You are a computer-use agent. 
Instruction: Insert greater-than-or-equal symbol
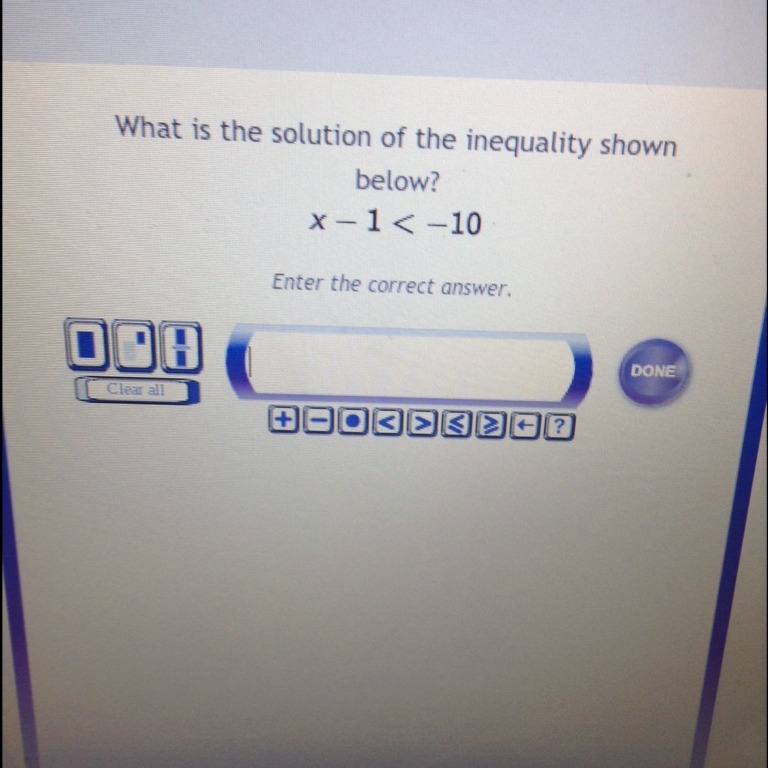tap(491, 427)
